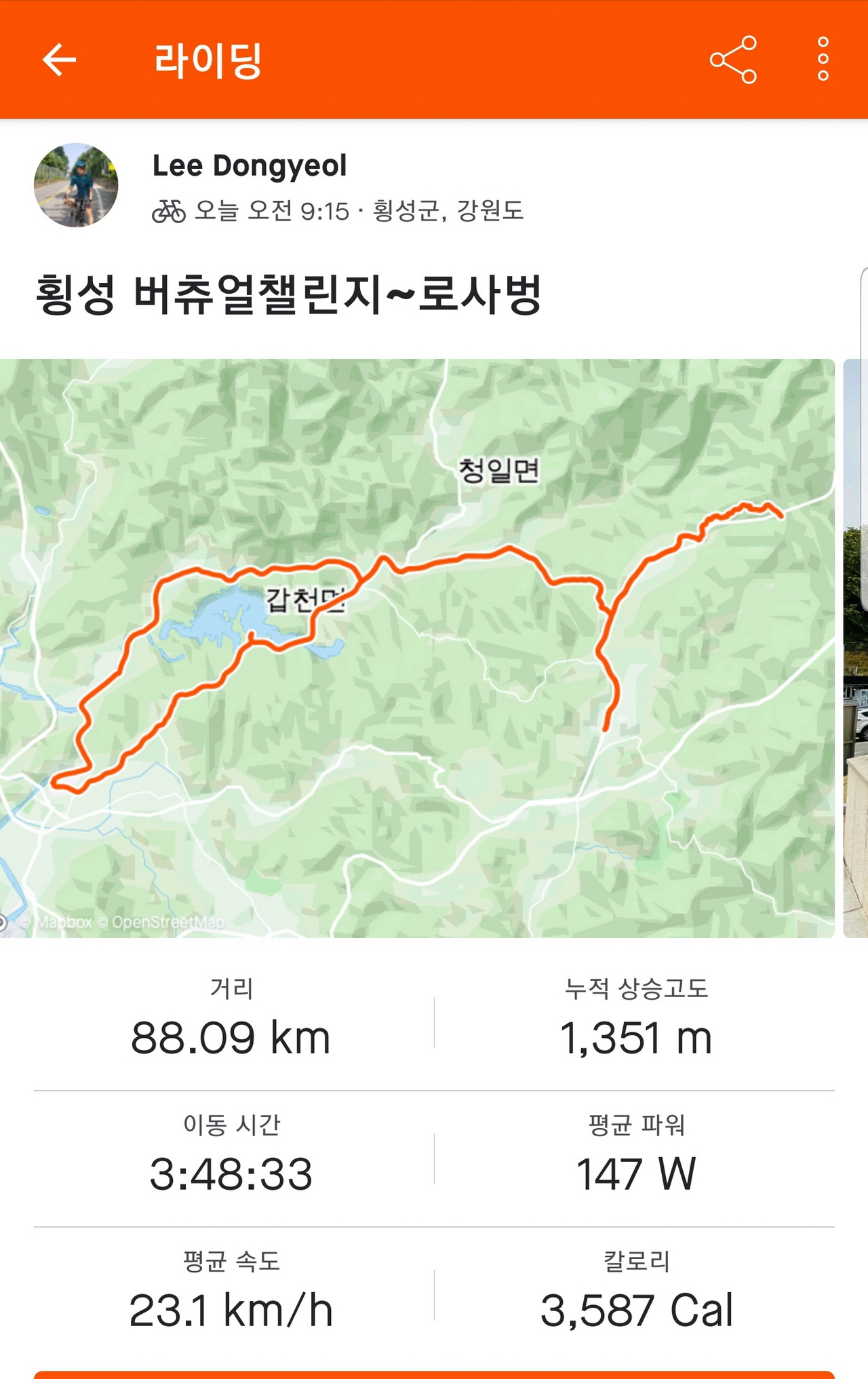Viewport: 868px width, 1379px height.
Task: View the next activity photo
Action: point(856,648)
